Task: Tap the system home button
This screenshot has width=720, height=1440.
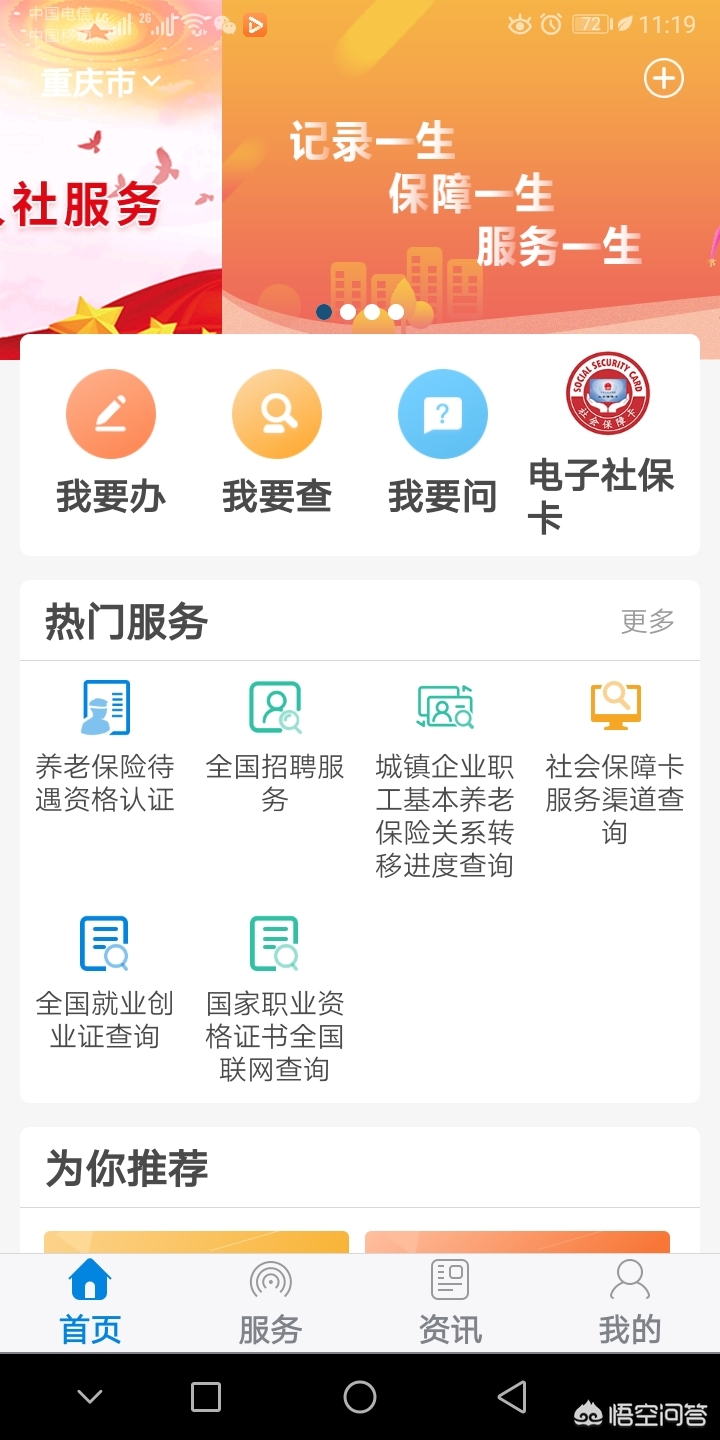Action: pos(360,1397)
